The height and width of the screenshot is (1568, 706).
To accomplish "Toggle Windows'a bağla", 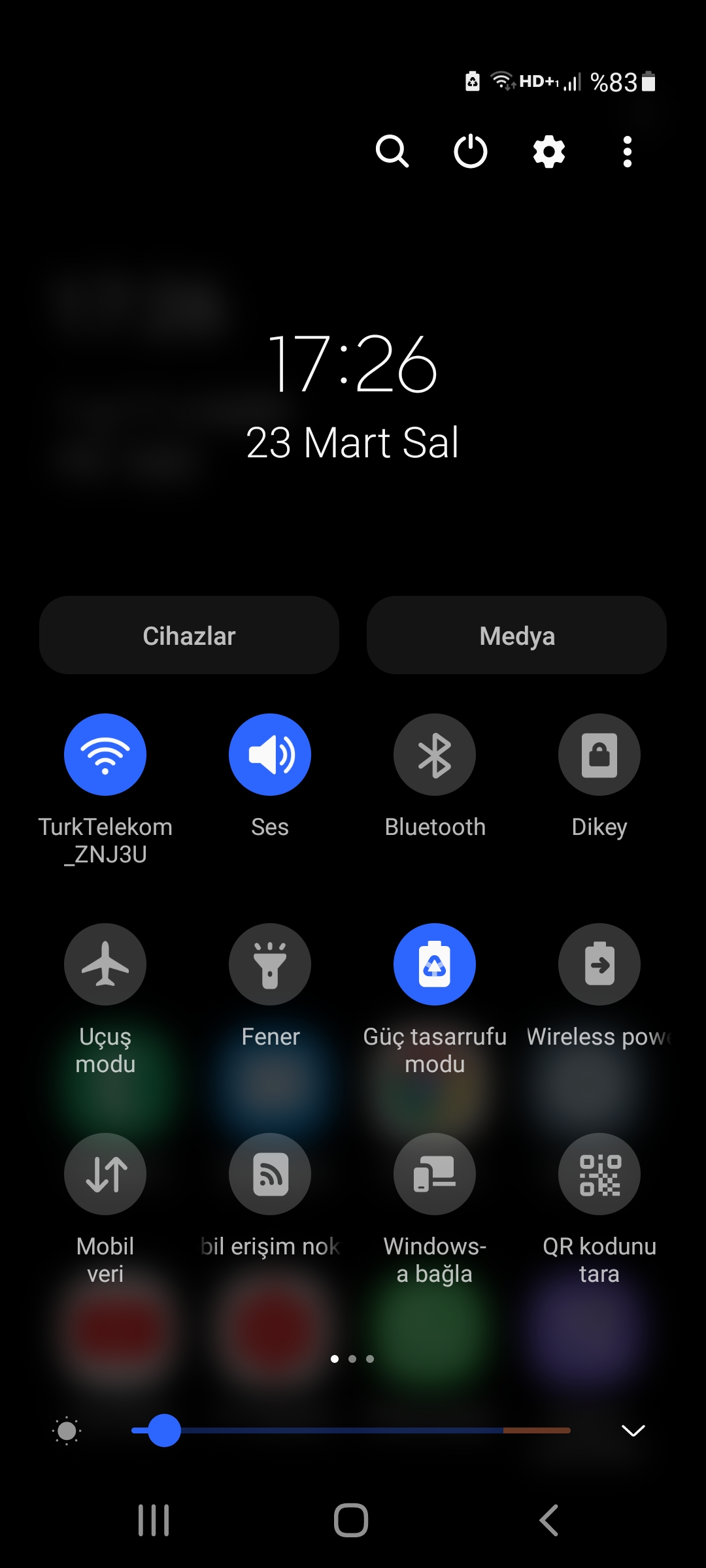I will (x=435, y=1174).
